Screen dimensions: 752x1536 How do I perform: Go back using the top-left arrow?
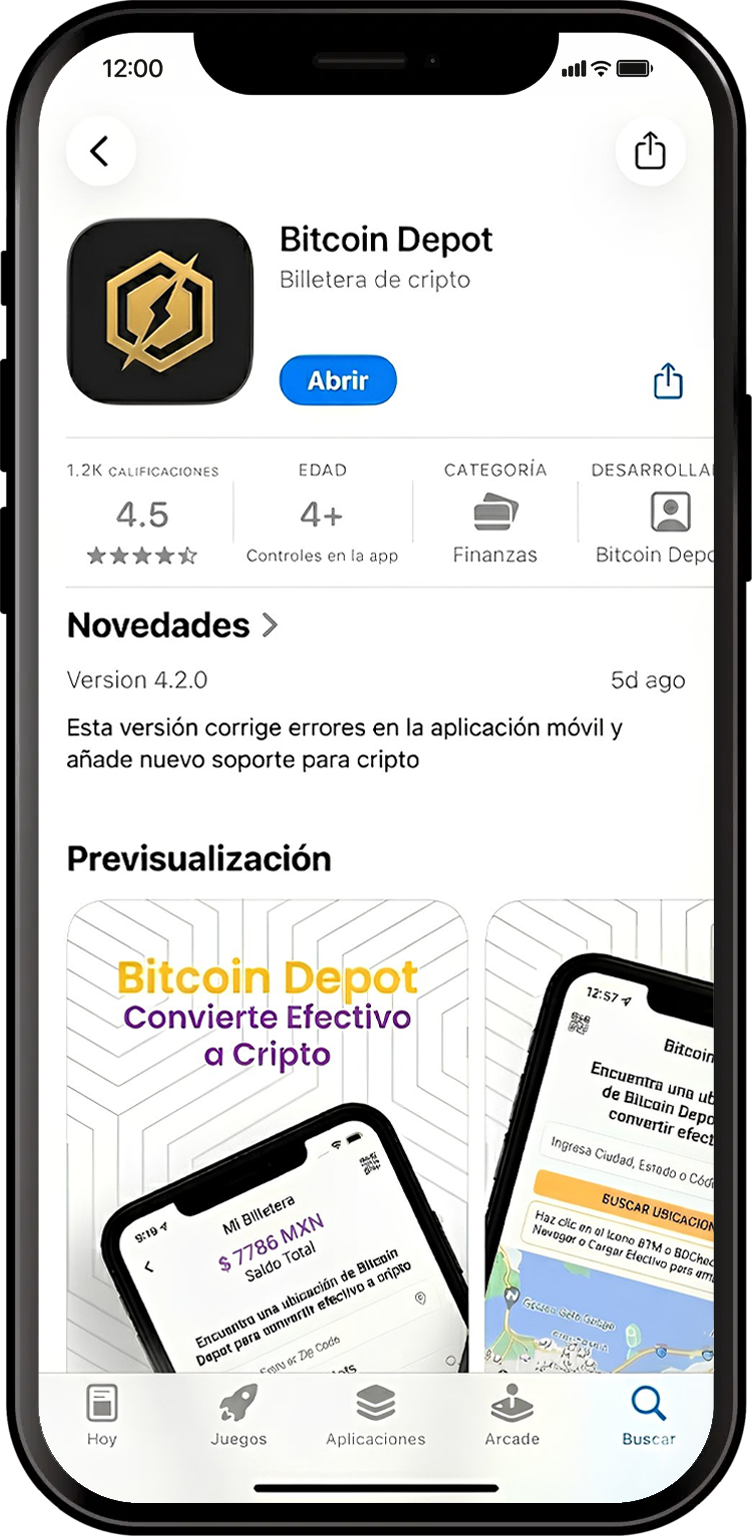pyautogui.click(x=99, y=151)
